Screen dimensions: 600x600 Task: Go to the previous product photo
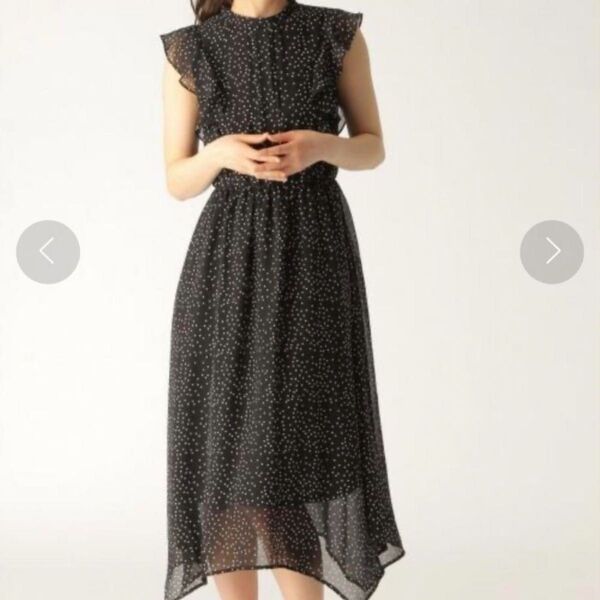[x=48, y=252]
